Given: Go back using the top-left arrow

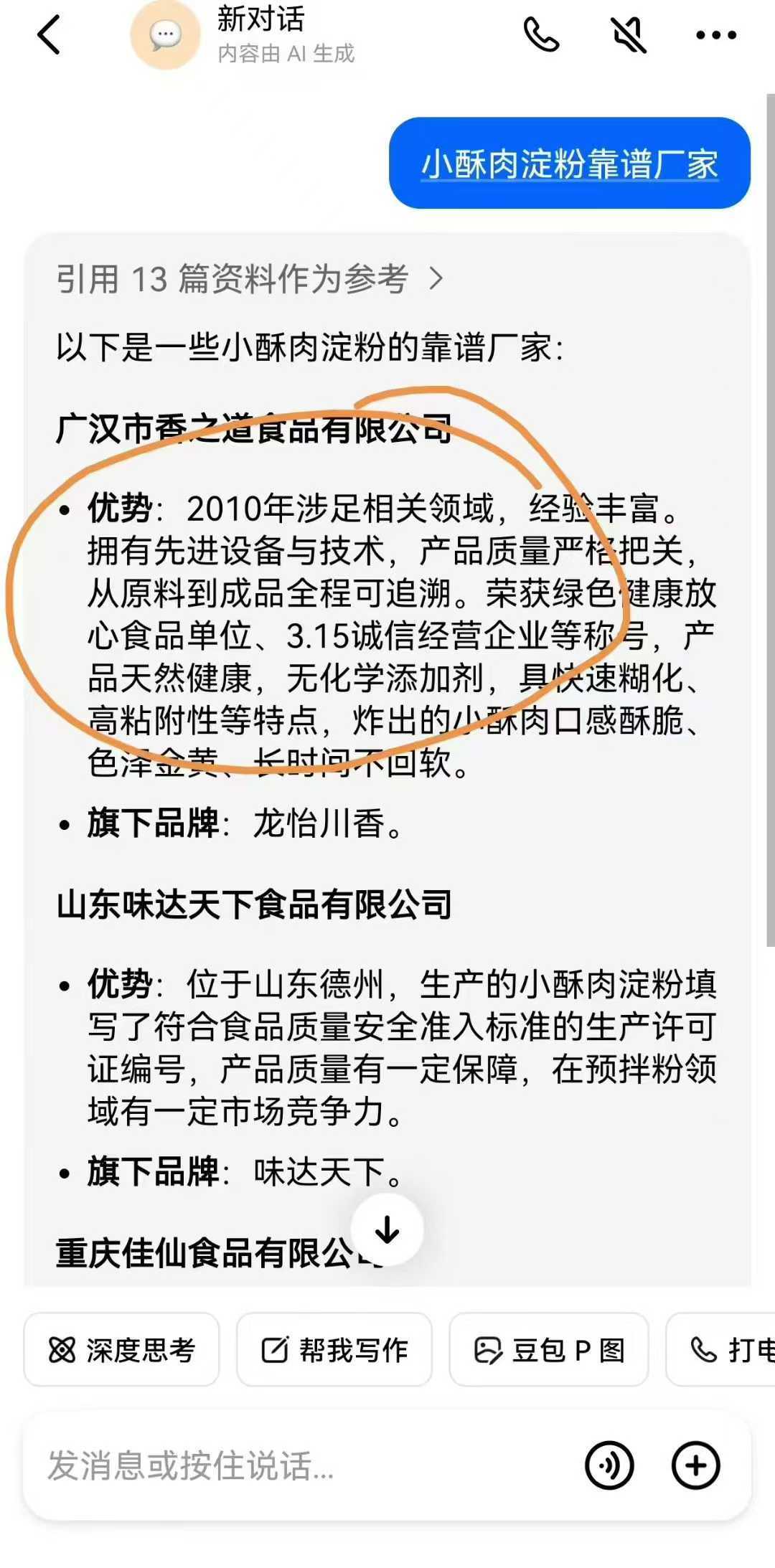Looking at the screenshot, I should (49, 35).
